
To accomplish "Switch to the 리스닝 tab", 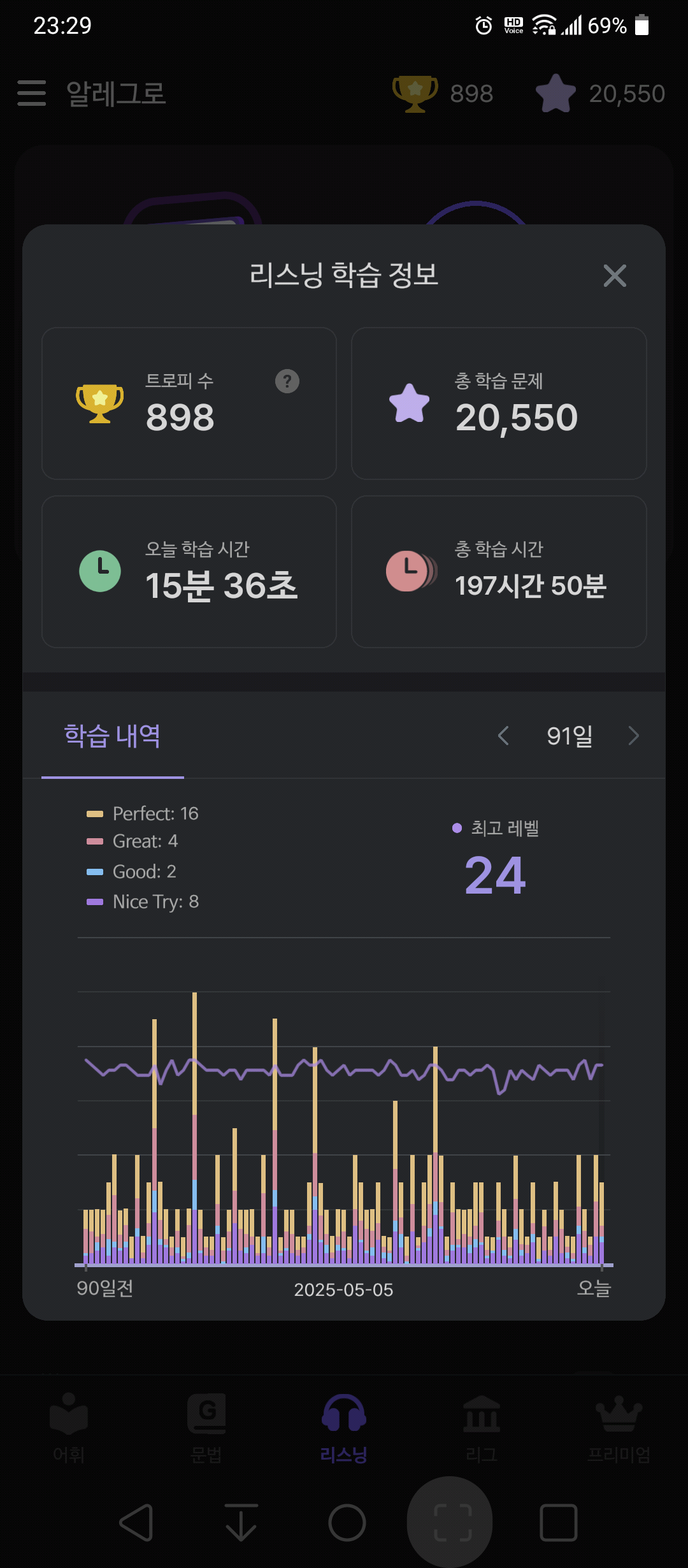I will click(344, 1429).
